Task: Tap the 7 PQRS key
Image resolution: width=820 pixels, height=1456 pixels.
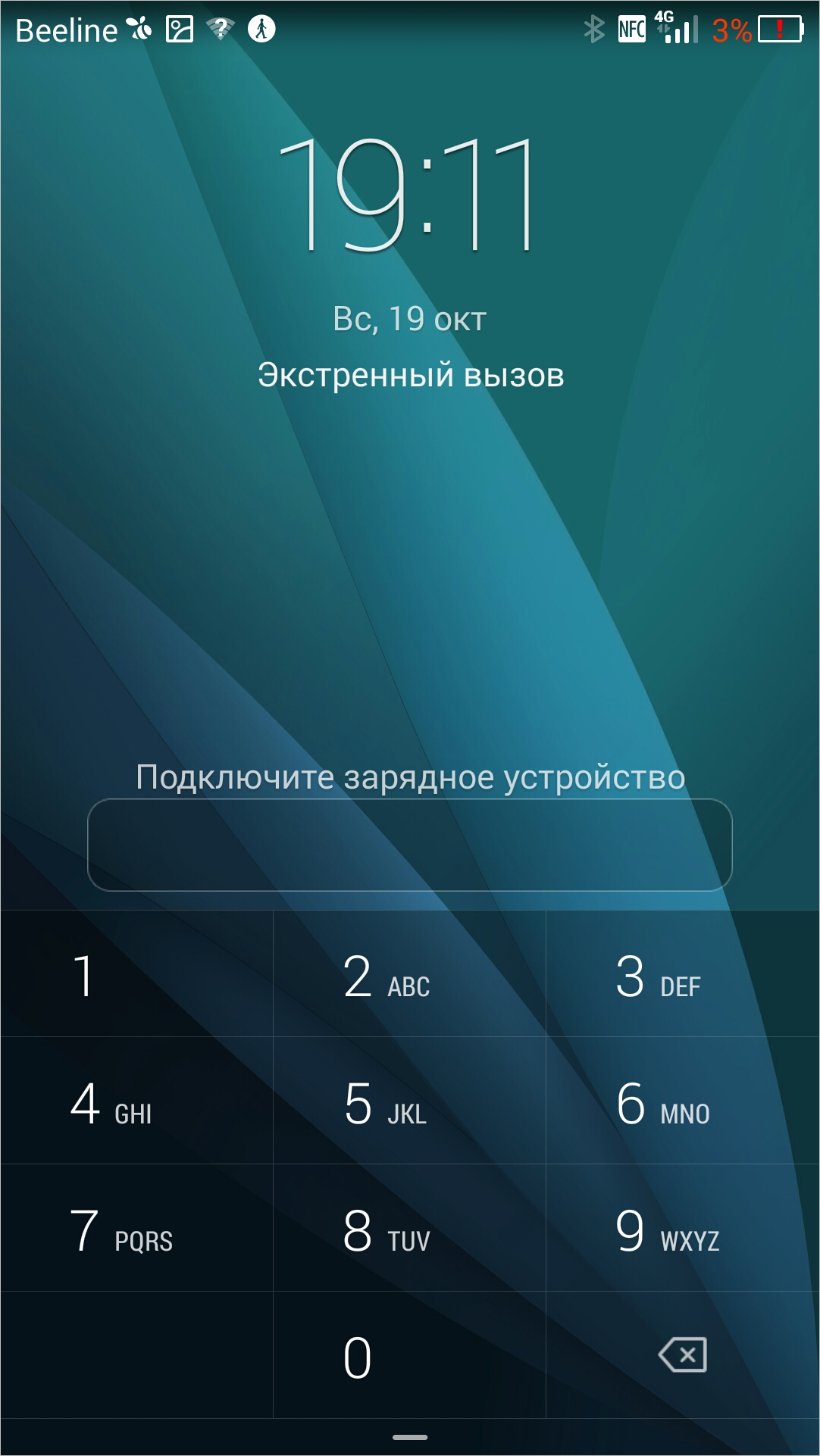Action: pos(136,1228)
